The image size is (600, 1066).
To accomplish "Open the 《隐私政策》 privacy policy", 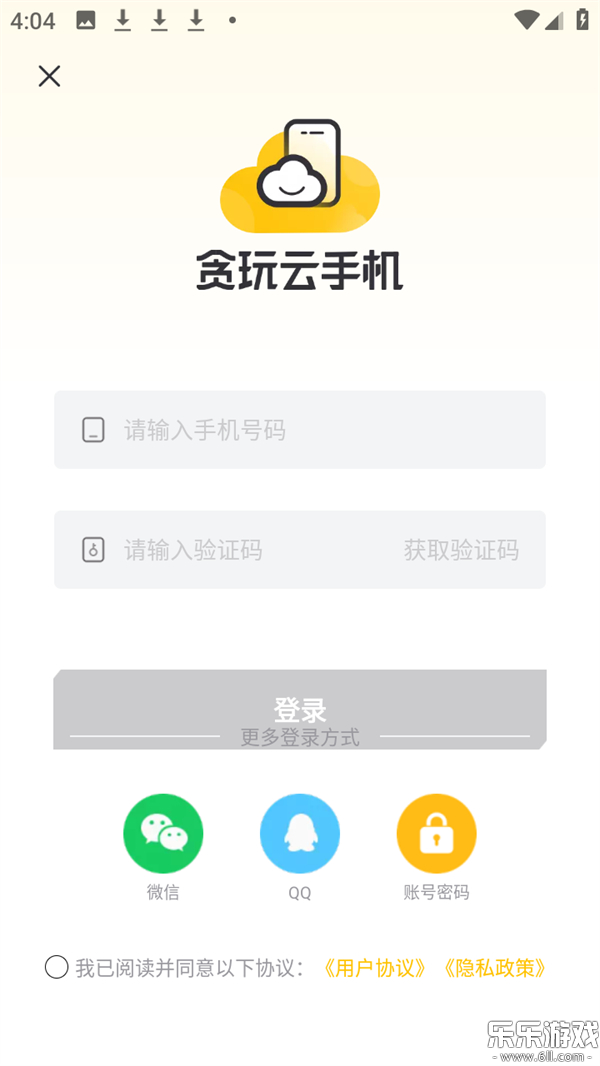I will (495, 968).
